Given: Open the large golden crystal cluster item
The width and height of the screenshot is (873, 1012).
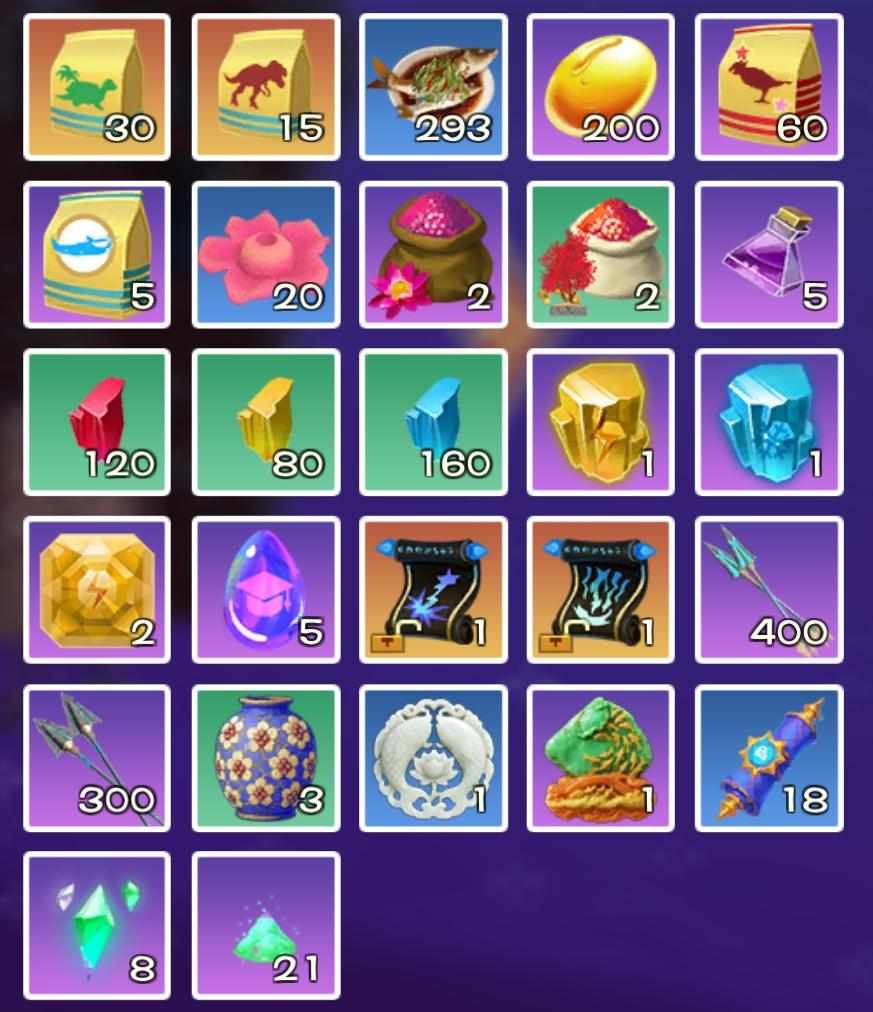Looking at the screenshot, I should (x=601, y=422).
